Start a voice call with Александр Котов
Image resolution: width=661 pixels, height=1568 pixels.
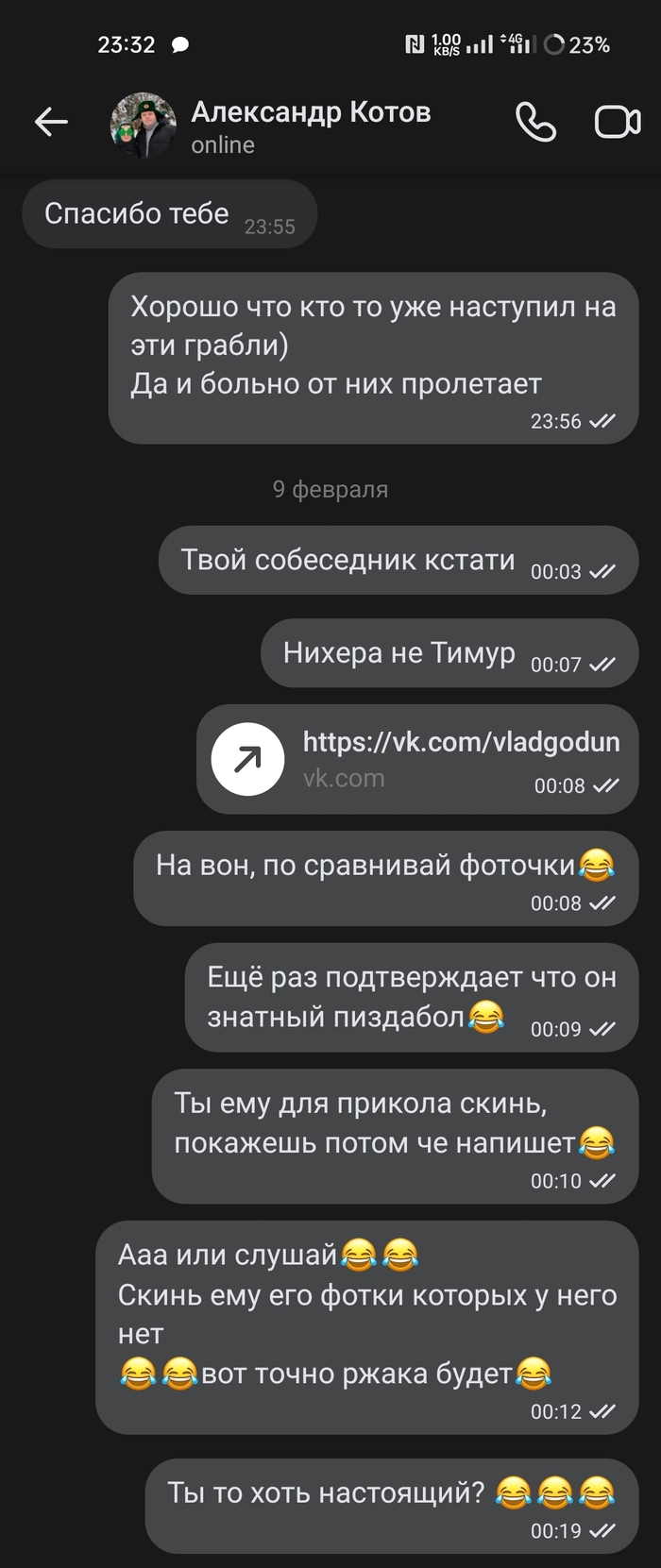[x=535, y=123]
